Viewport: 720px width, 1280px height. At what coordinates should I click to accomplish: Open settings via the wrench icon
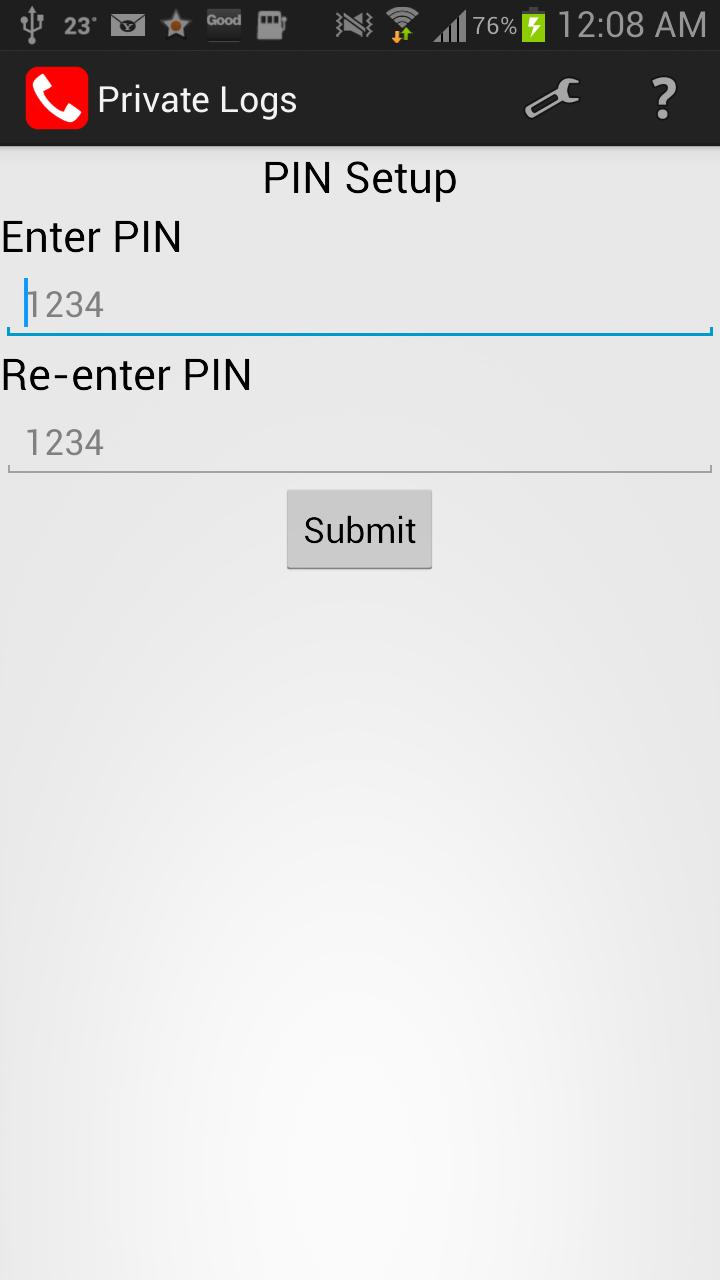click(552, 99)
